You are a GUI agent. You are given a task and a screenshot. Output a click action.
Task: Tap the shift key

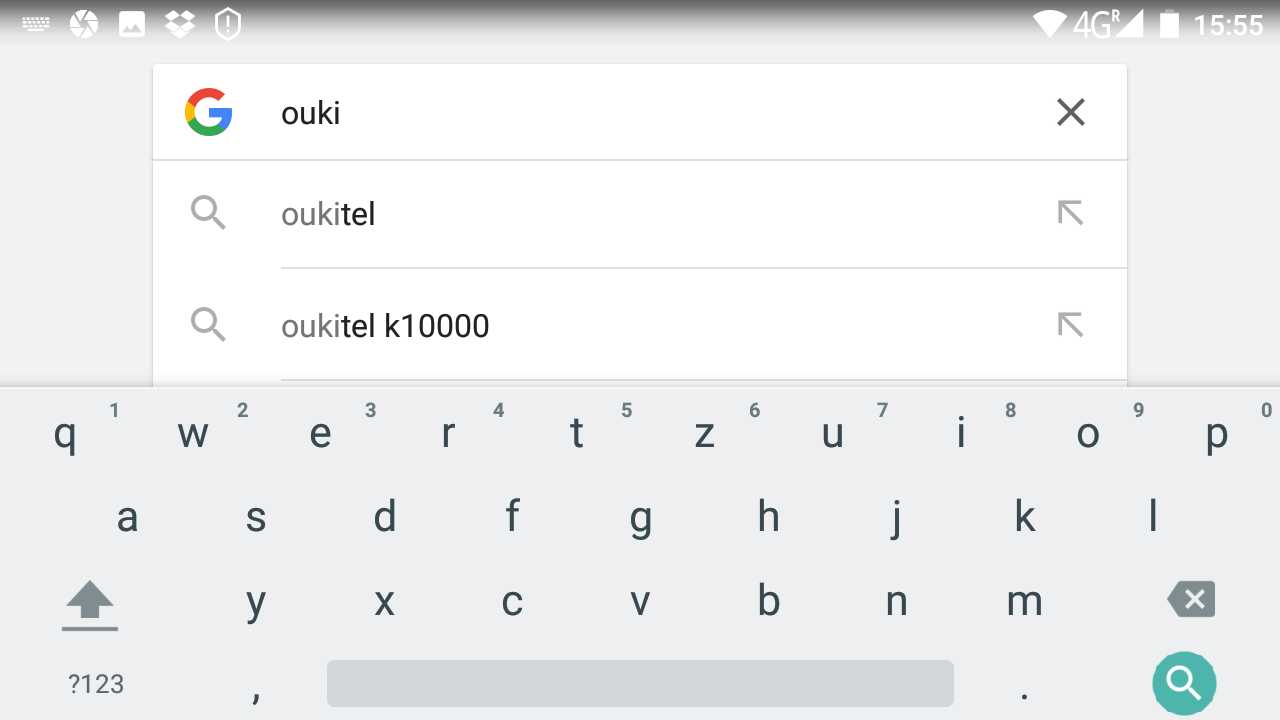click(x=90, y=602)
